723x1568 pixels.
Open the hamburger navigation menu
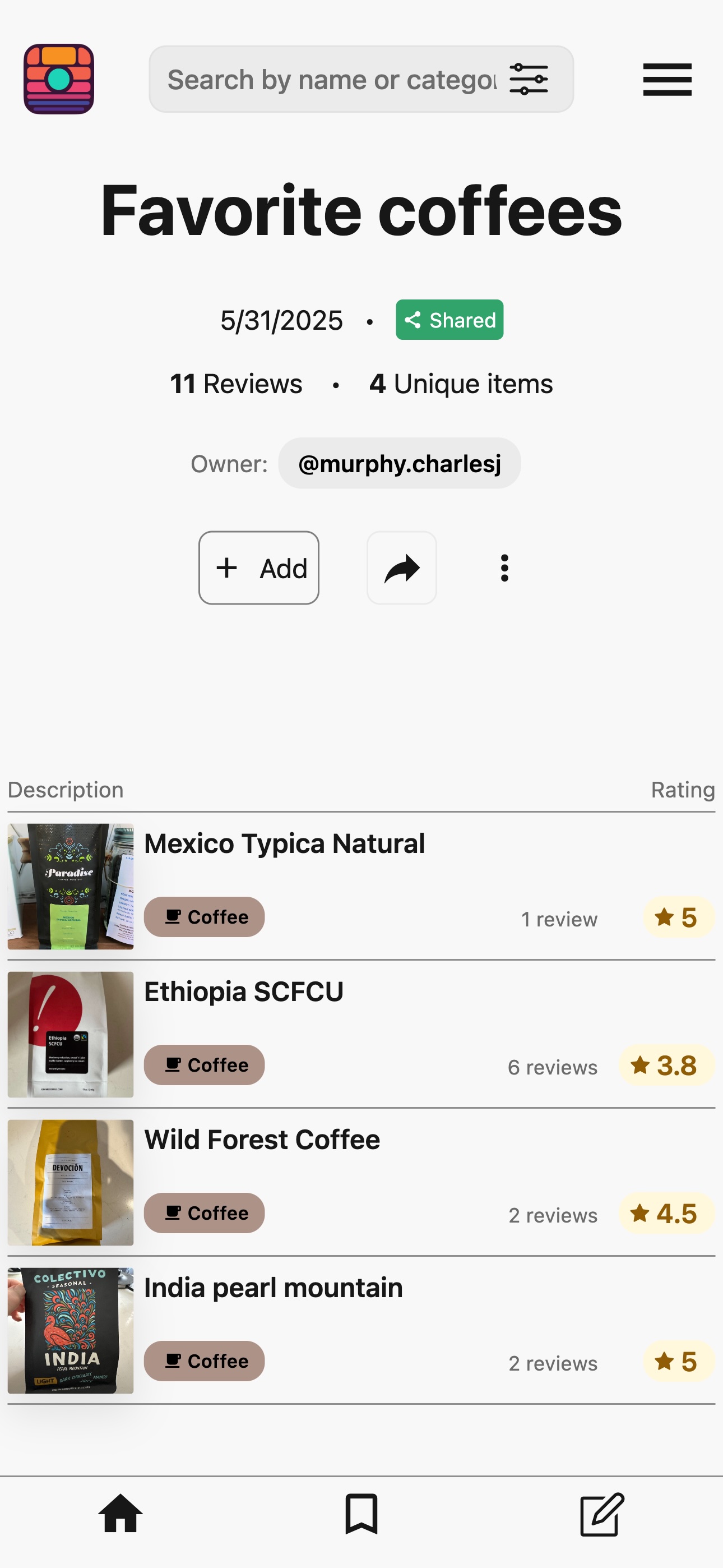[667, 79]
